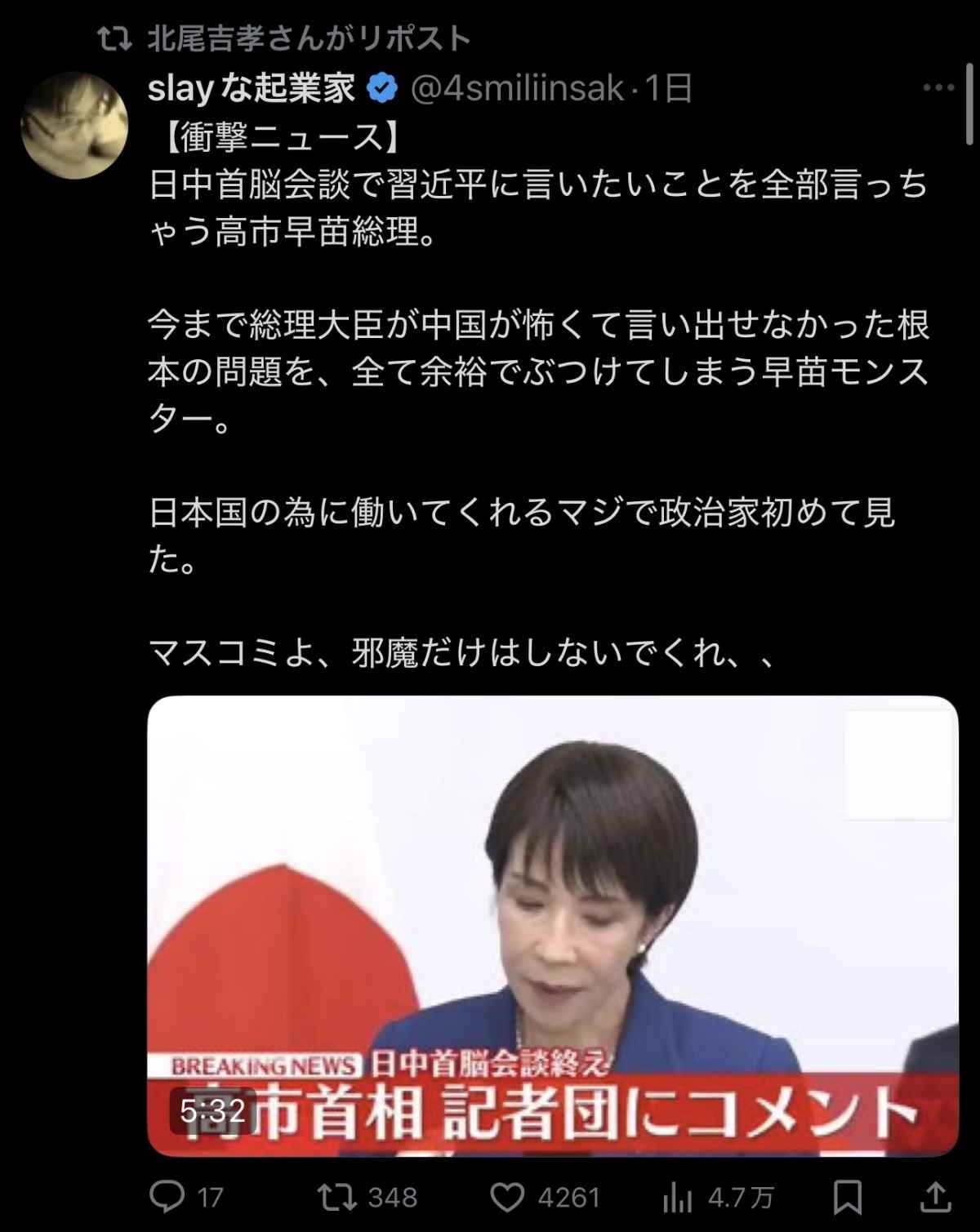Viewport: 980px width, 1232px height.
Task: Like the post with 4261 likes
Action: (507, 1197)
